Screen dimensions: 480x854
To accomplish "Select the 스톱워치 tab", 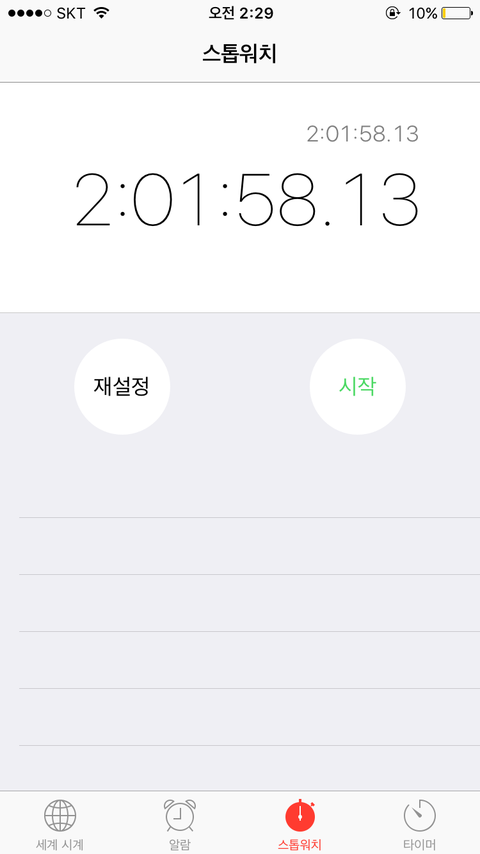I will 300,825.
